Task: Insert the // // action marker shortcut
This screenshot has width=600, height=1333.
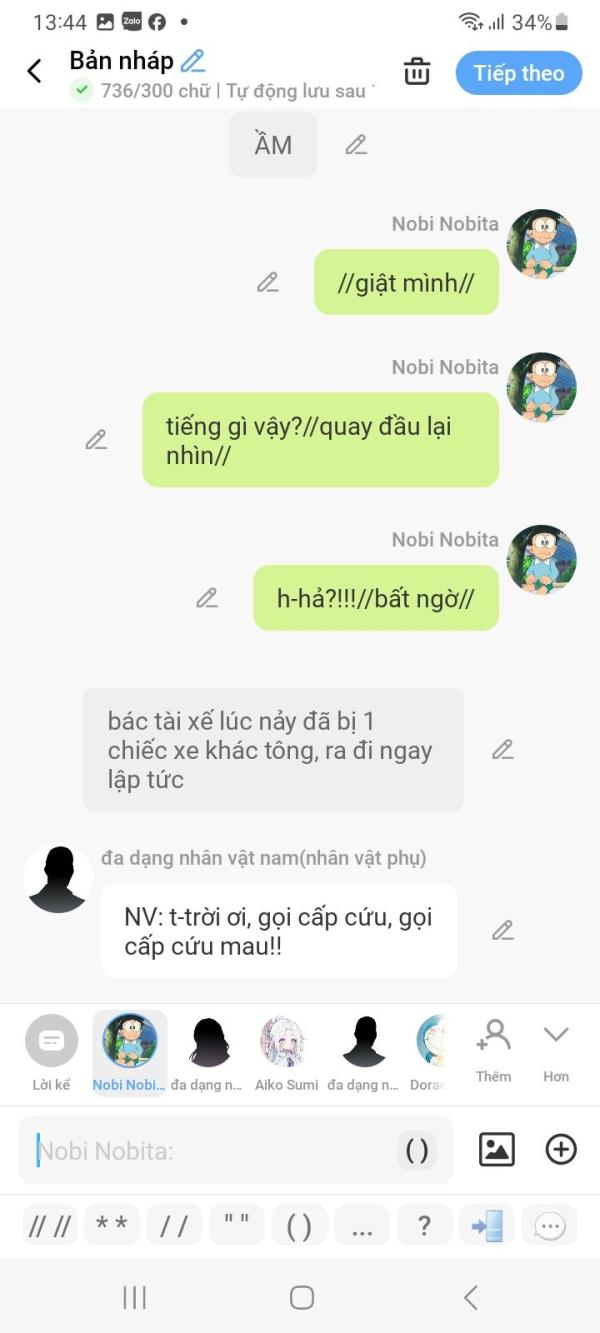Action: click(x=49, y=1225)
